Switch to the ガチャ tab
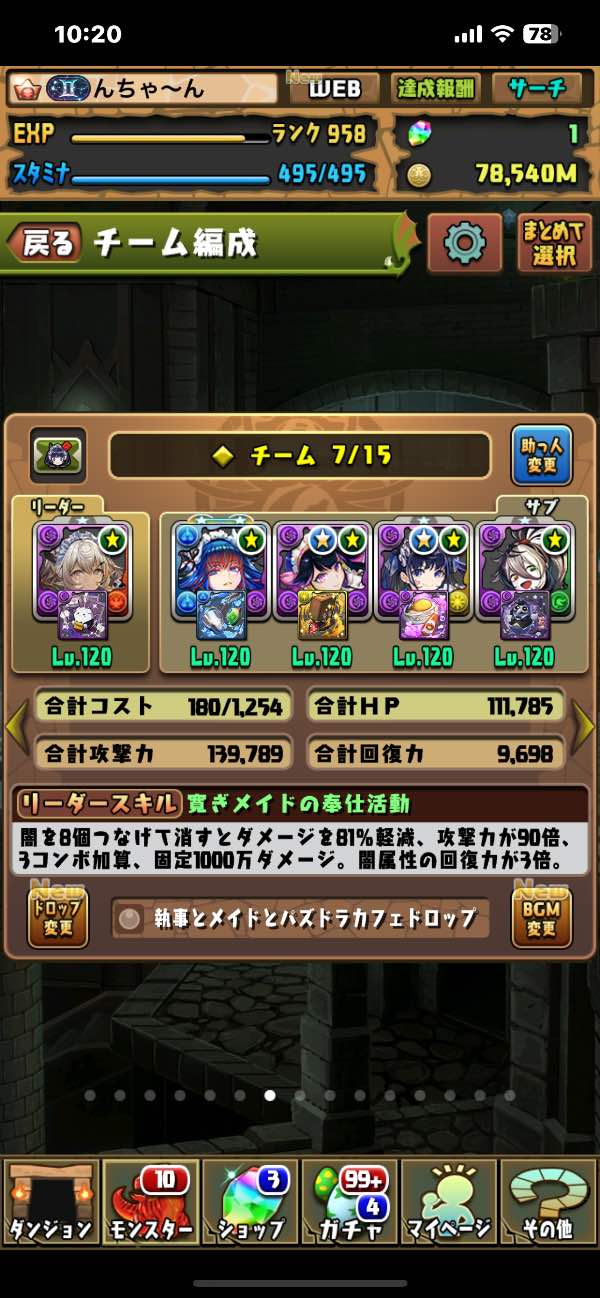The width and height of the screenshot is (600, 1298). click(x=349, y=1202)
